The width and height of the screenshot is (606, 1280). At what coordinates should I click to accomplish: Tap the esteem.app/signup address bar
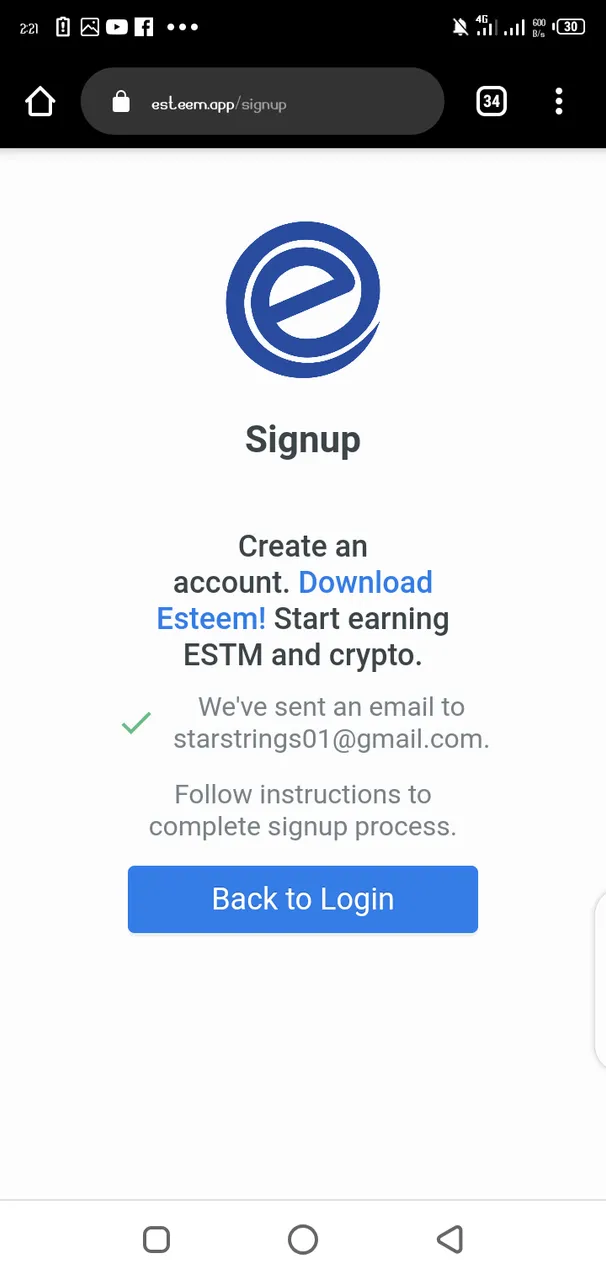[262, 102]
